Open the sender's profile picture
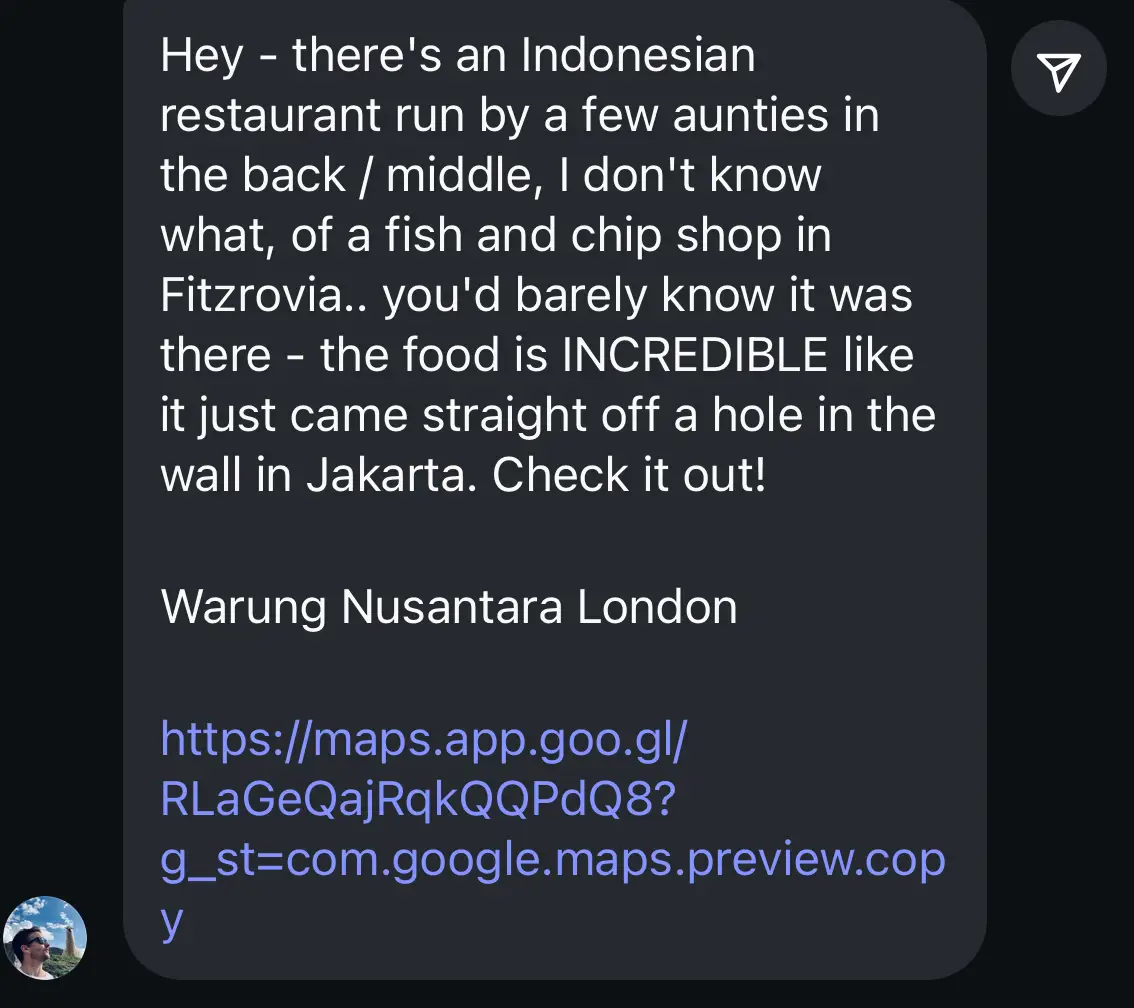The width and height of the screenshot is (1134, 1008). click(x=45, y=937)
